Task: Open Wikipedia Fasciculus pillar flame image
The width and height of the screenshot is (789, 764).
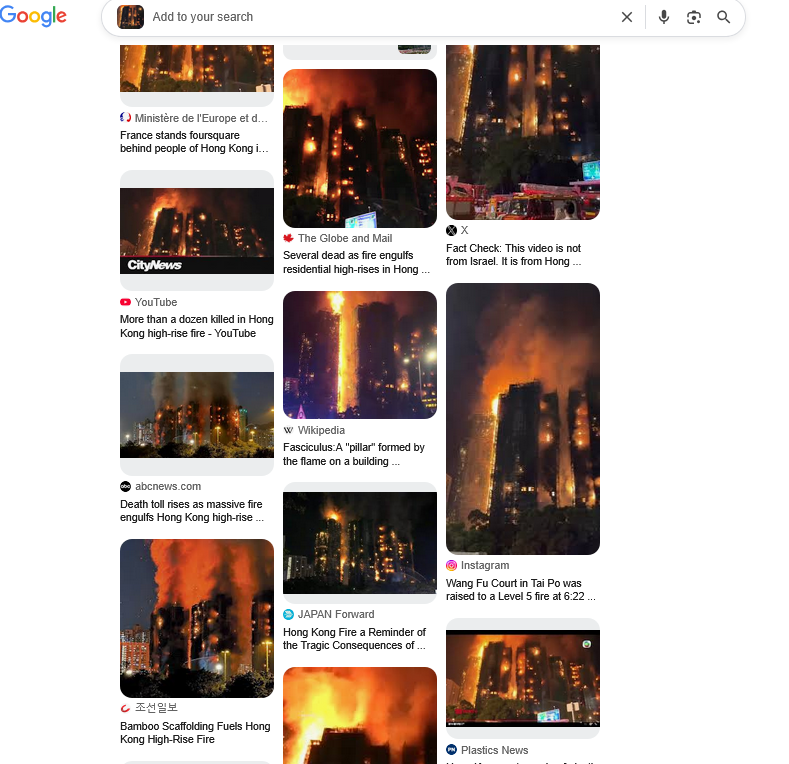Action: (359, 354)
